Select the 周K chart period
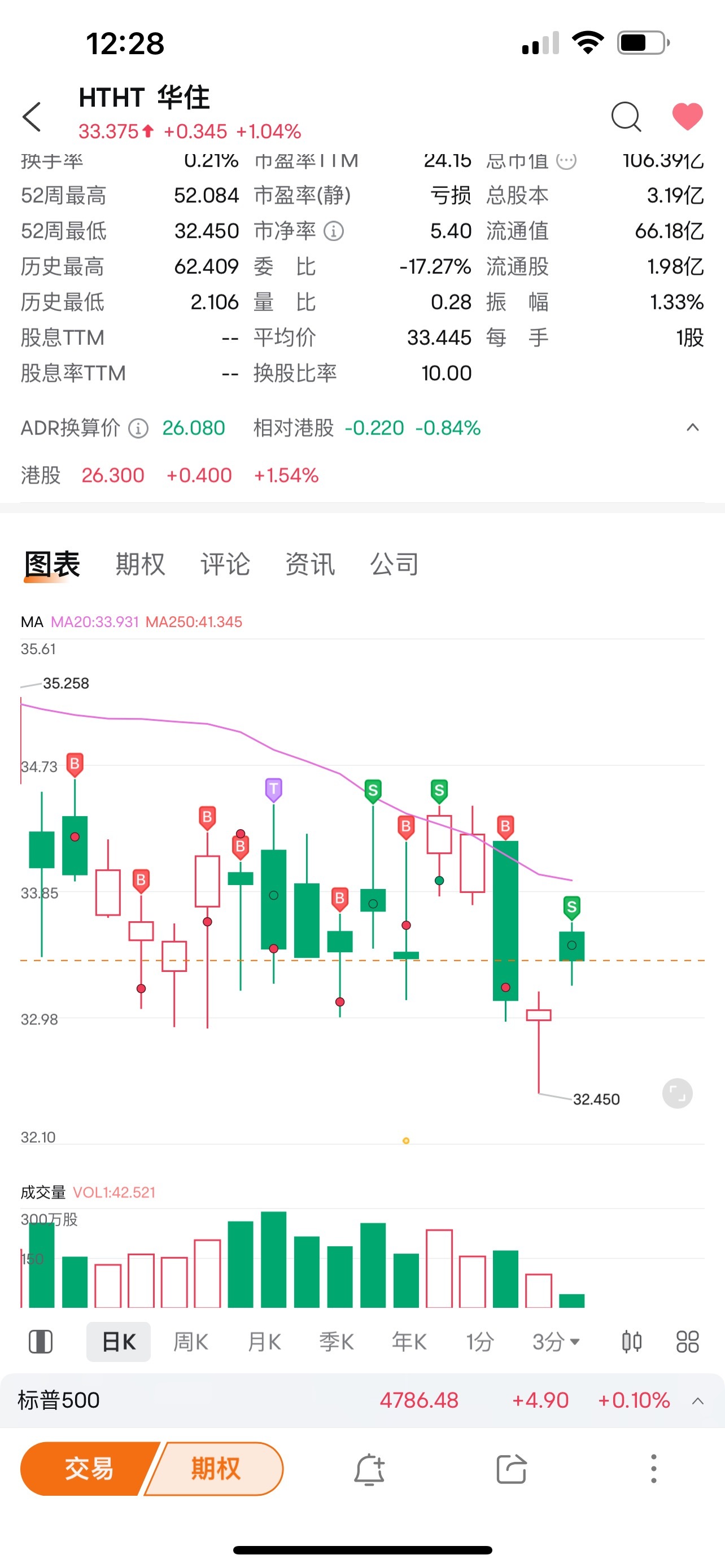The width and height of the screenshot is (725, 1568). click(190, 1342)
